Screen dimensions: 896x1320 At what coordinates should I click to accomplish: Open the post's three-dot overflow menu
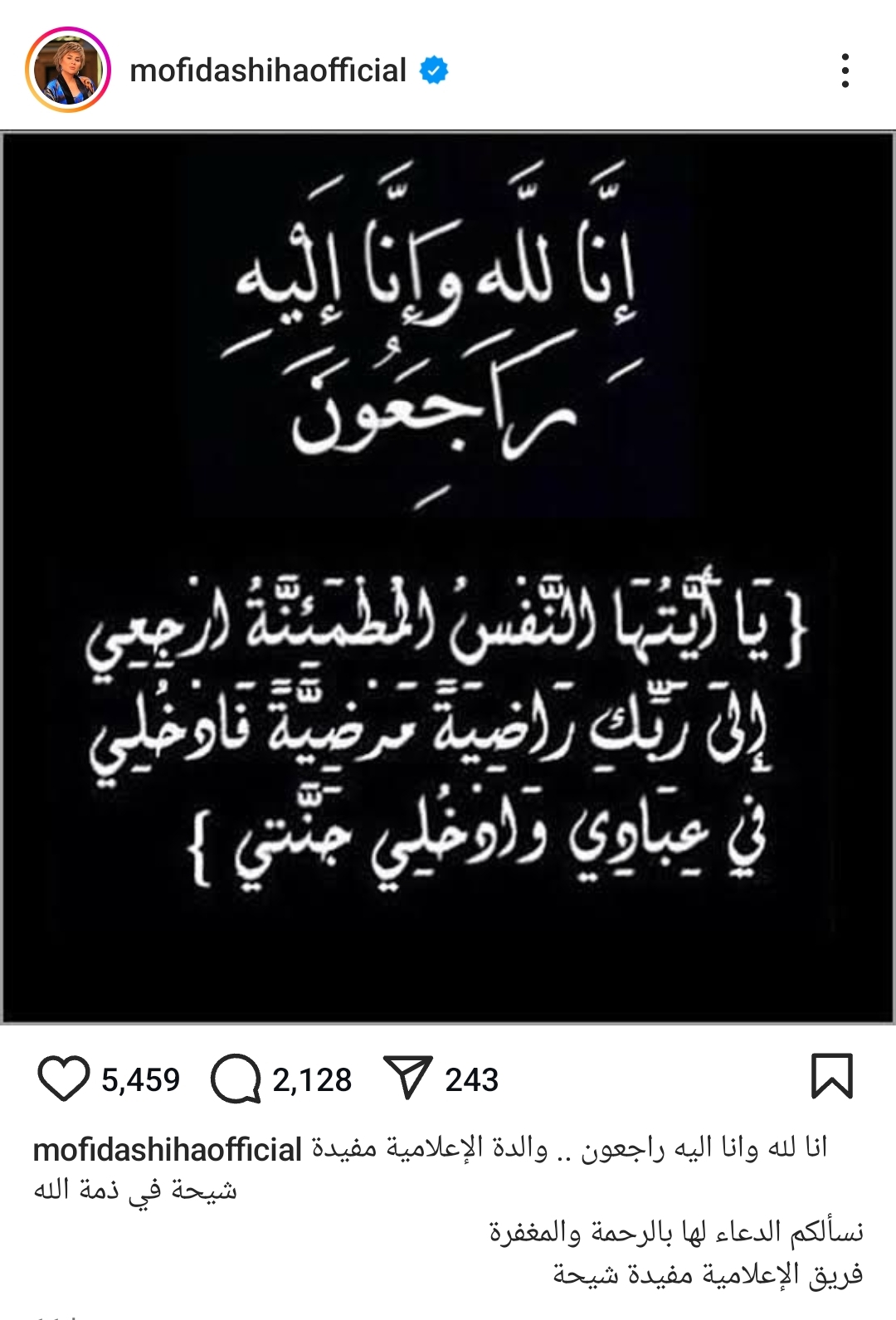[x=845, y=71]
